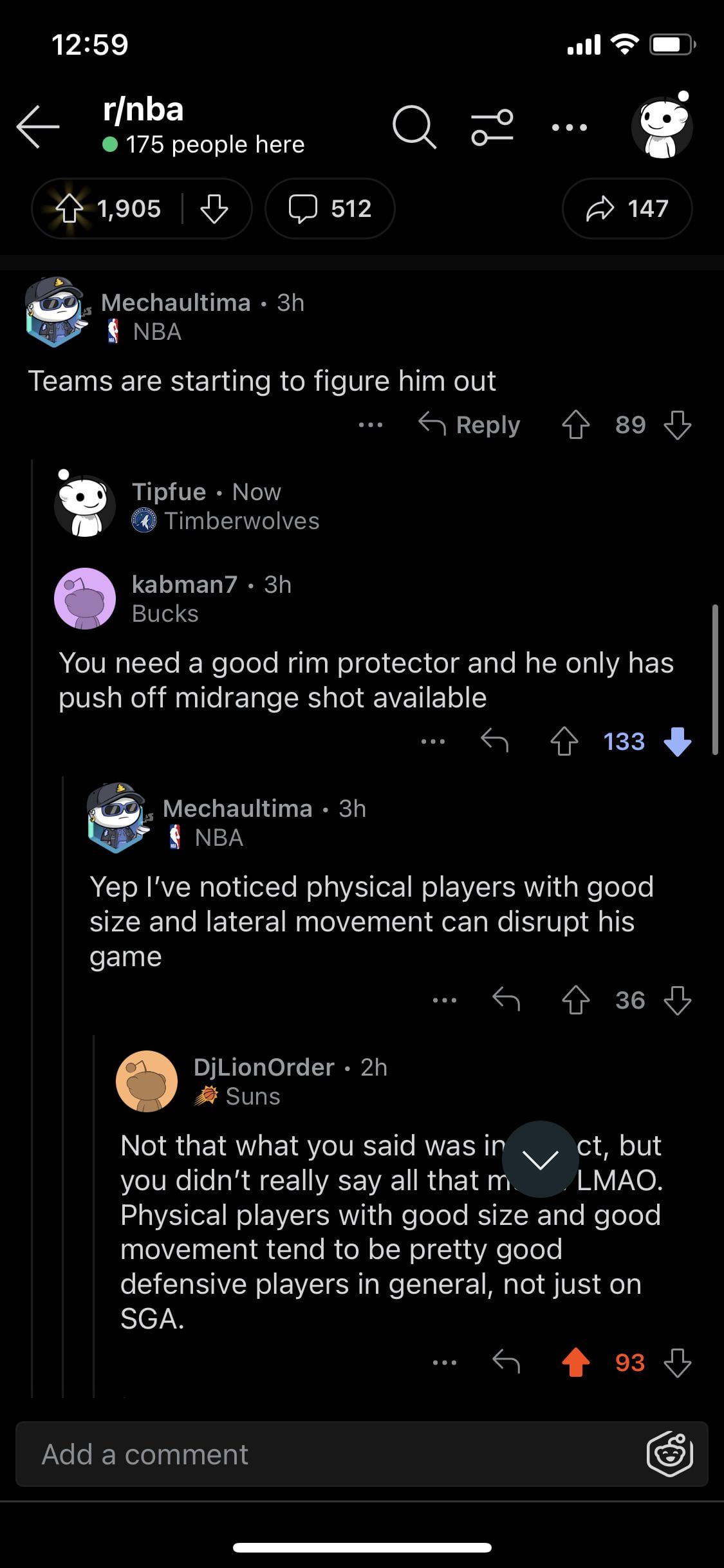The image size is (724, 1568).
Task: Downvote Mechaultima's reply with 36 votes
Action: (677, 1000)
